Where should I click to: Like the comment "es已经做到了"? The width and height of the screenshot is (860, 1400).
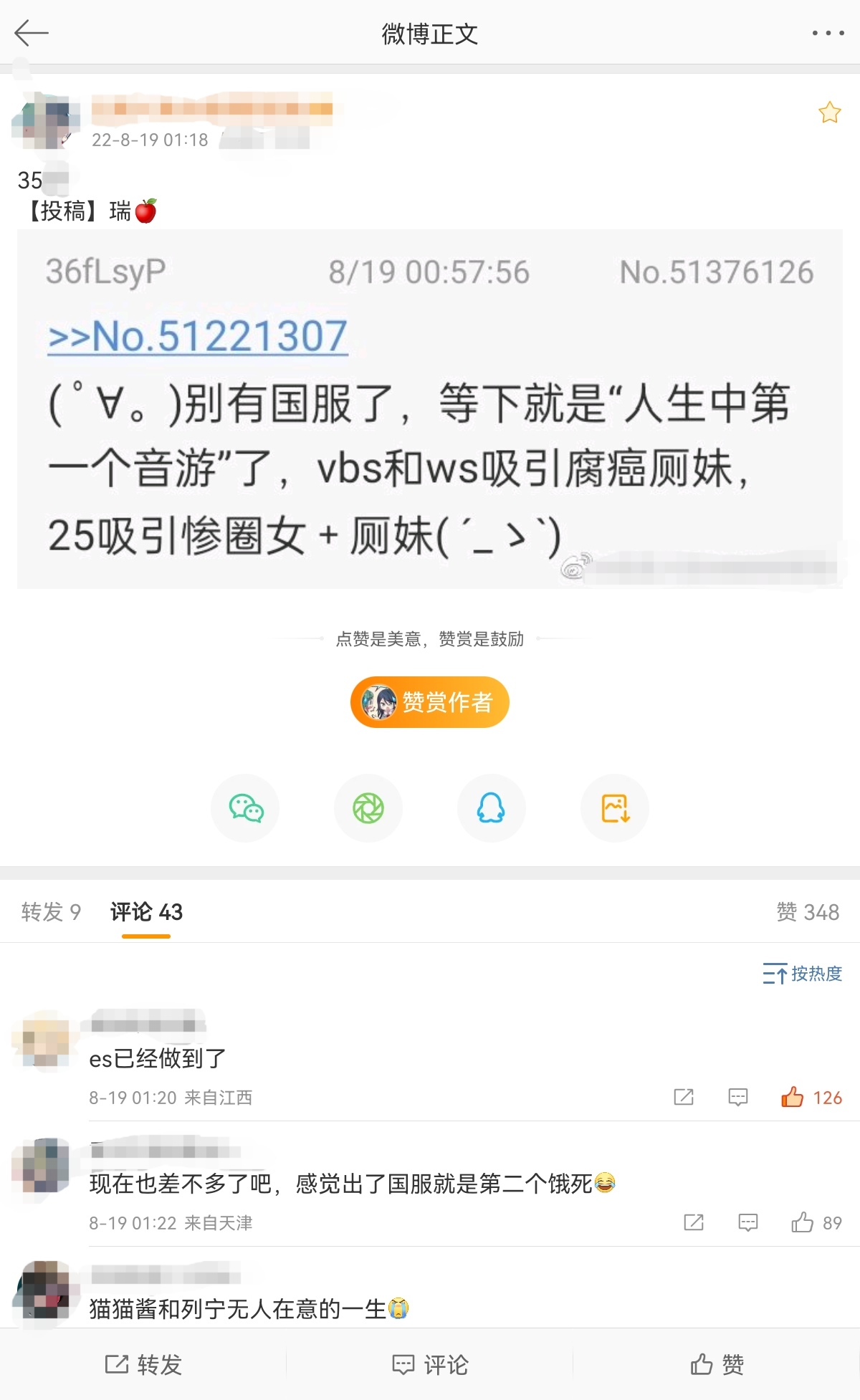click(x=793, y=1097)
